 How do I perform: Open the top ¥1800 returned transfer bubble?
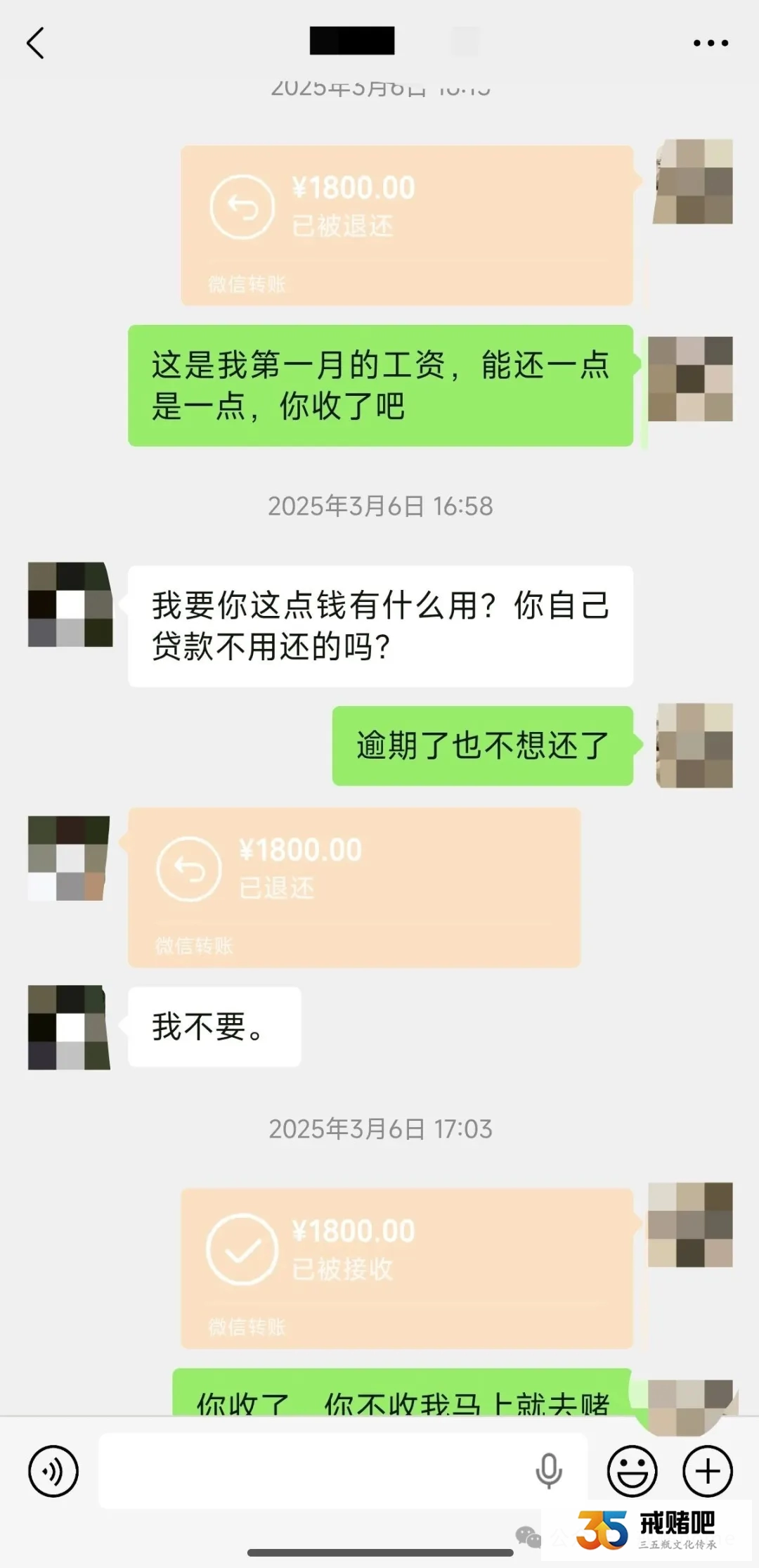408,225
